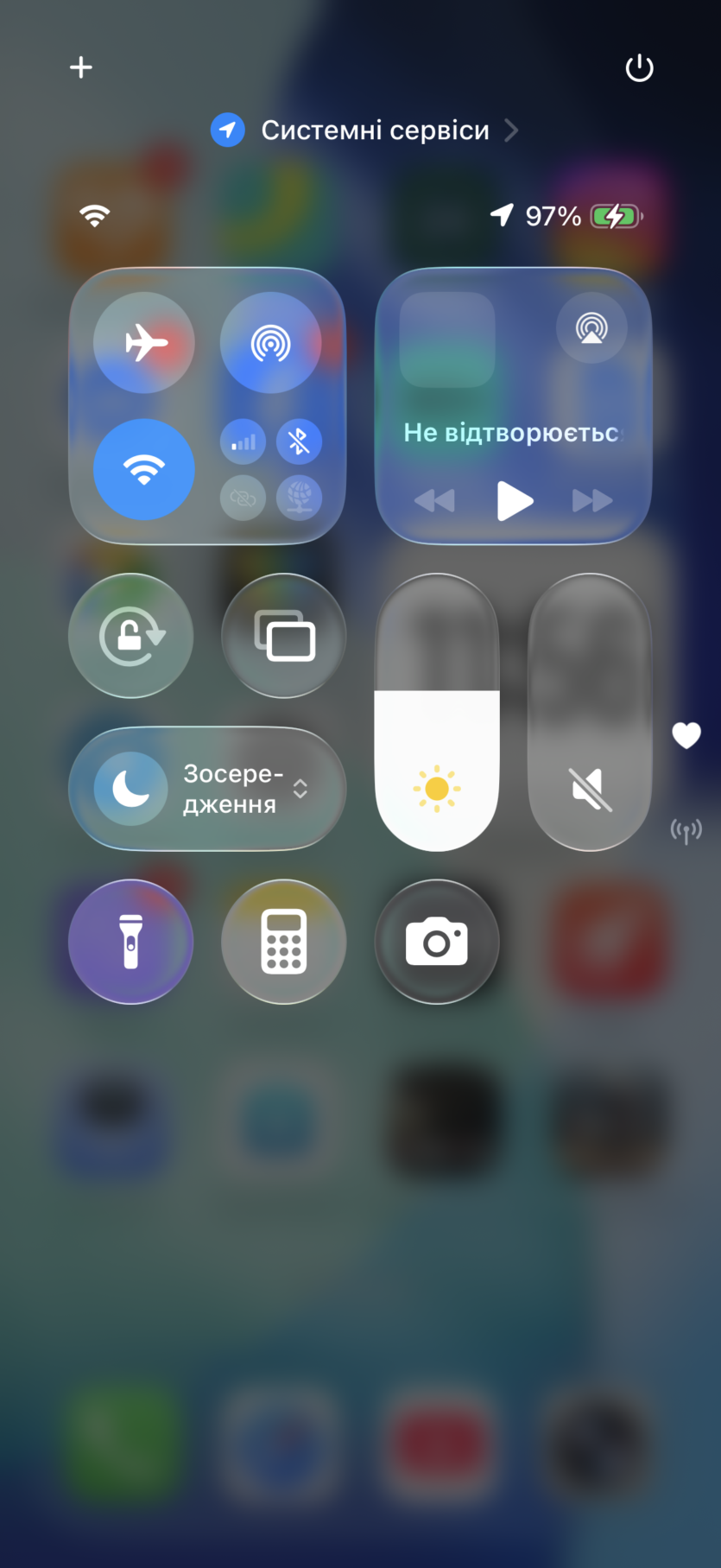Screen dimensions: 721x1568
Task: Toggle screen rotation lock
Action: [x=131, y=636]
